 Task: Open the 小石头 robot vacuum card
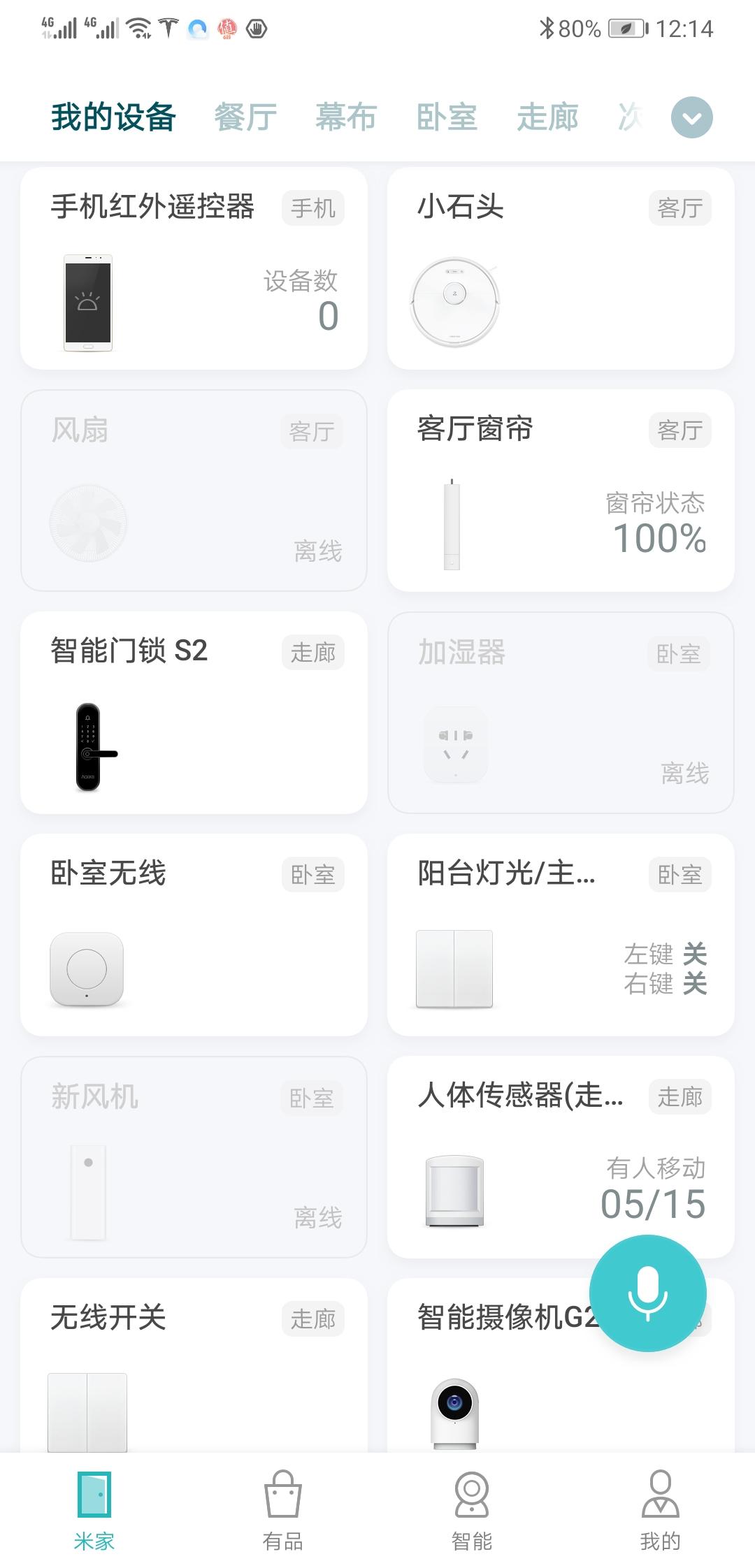560,268
